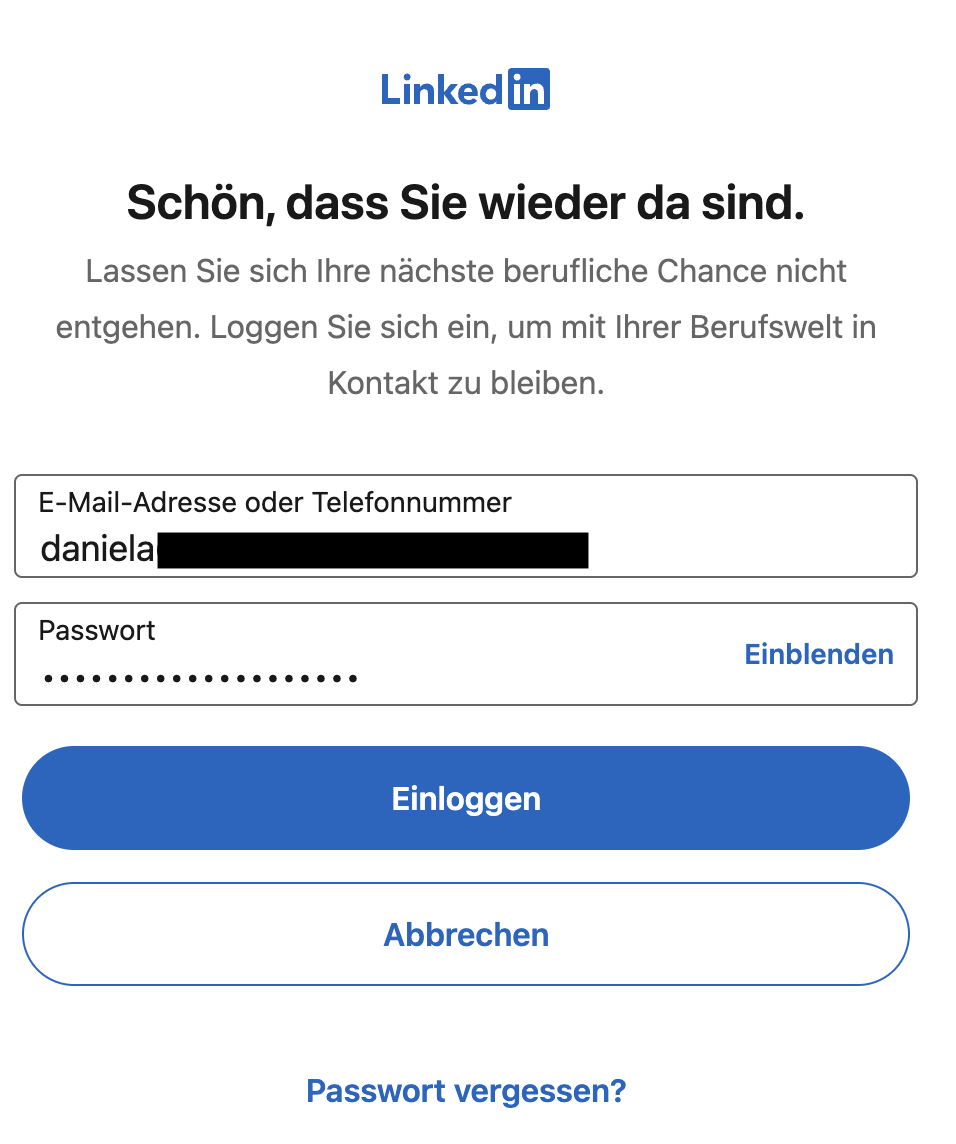Click the Passwort field label
This screenshot has width=956, height=1144.
point(97,630)
